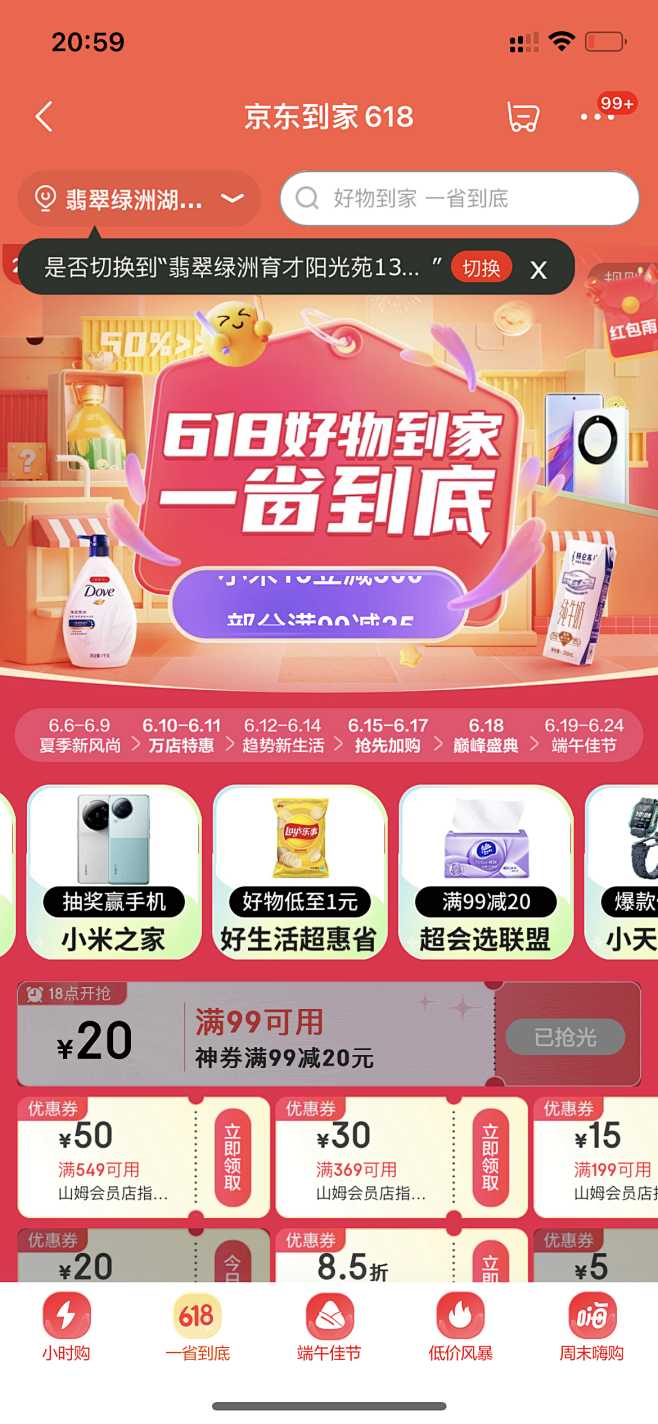Dismiss the address switch tooltip
The image size is (658, 1424).
(x=538, y=269)
